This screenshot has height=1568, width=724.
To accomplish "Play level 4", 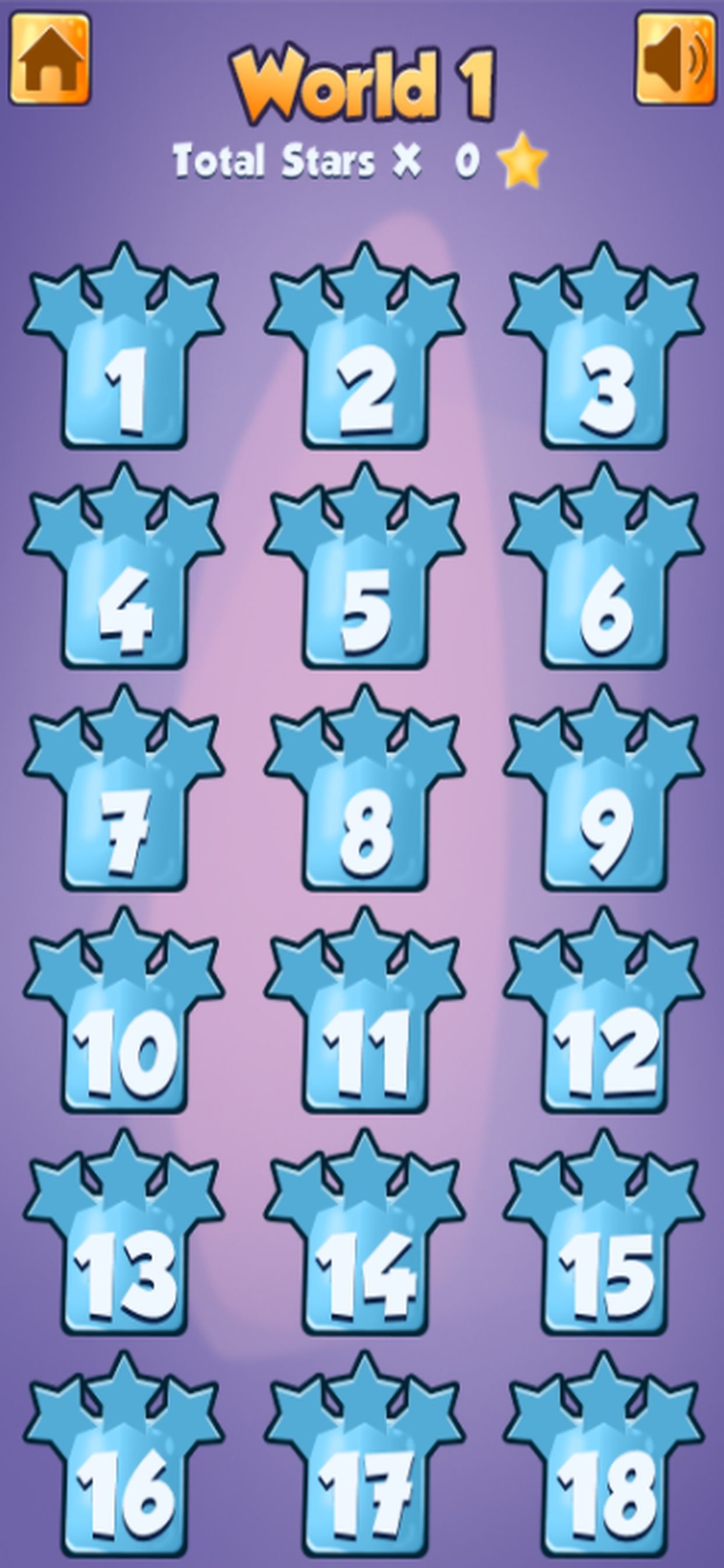I will 124,566.
